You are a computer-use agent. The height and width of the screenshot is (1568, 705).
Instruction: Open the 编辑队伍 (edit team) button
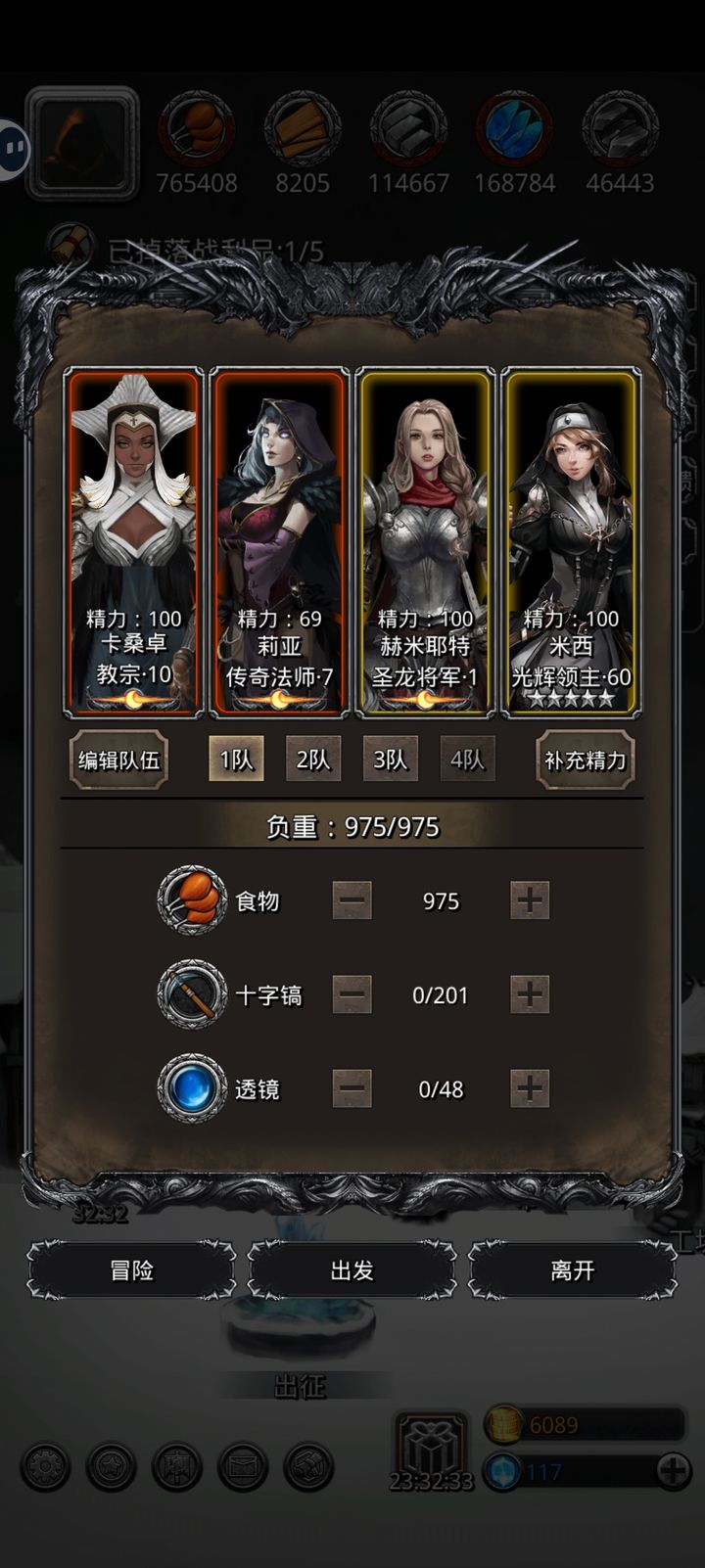(118, 760)
